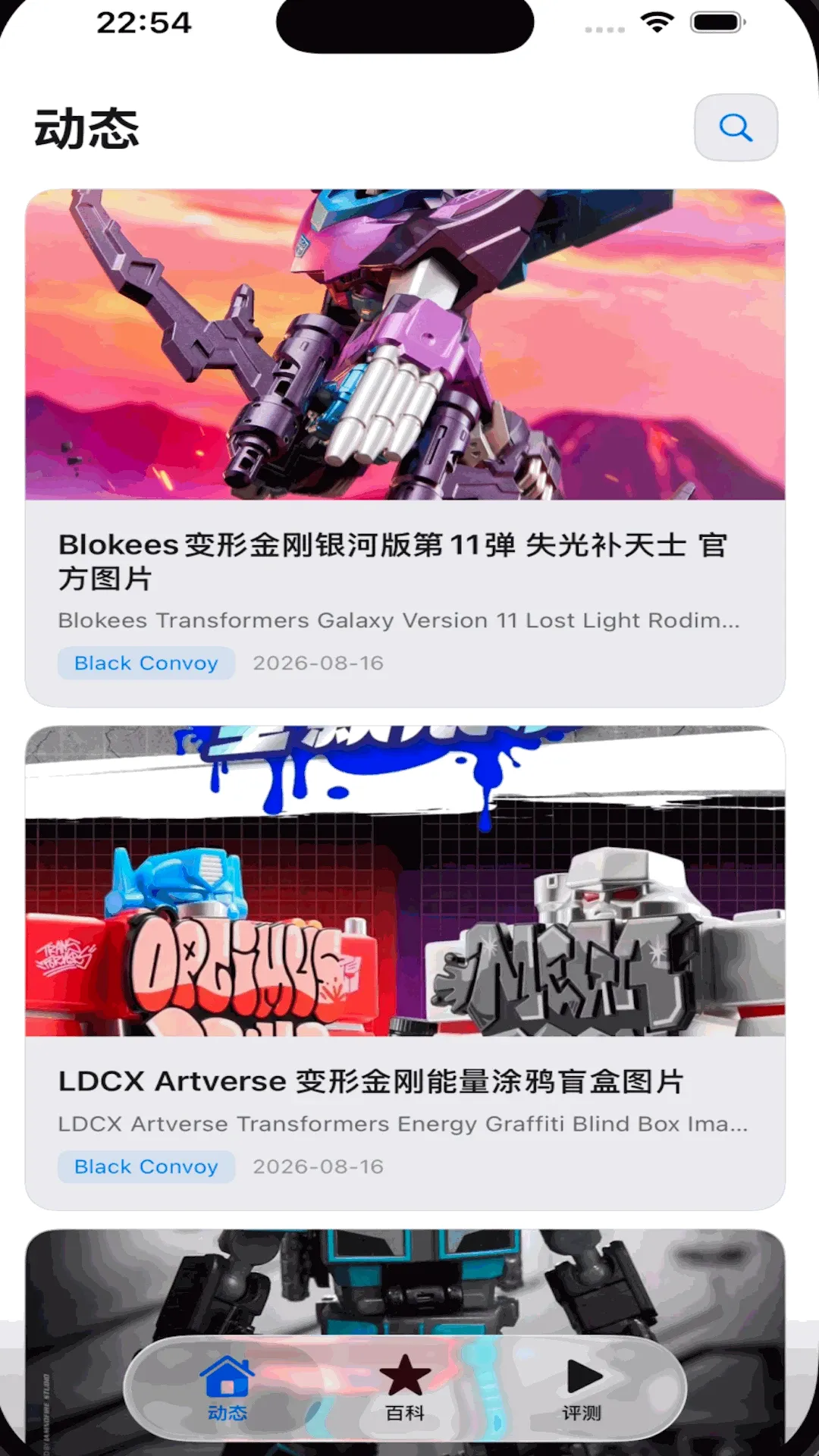The width and height of the screenshot is (819, 1456).
Task: Open the Blokees 变形金刚银河版第11弹 article
Action: tap(405, 447)
